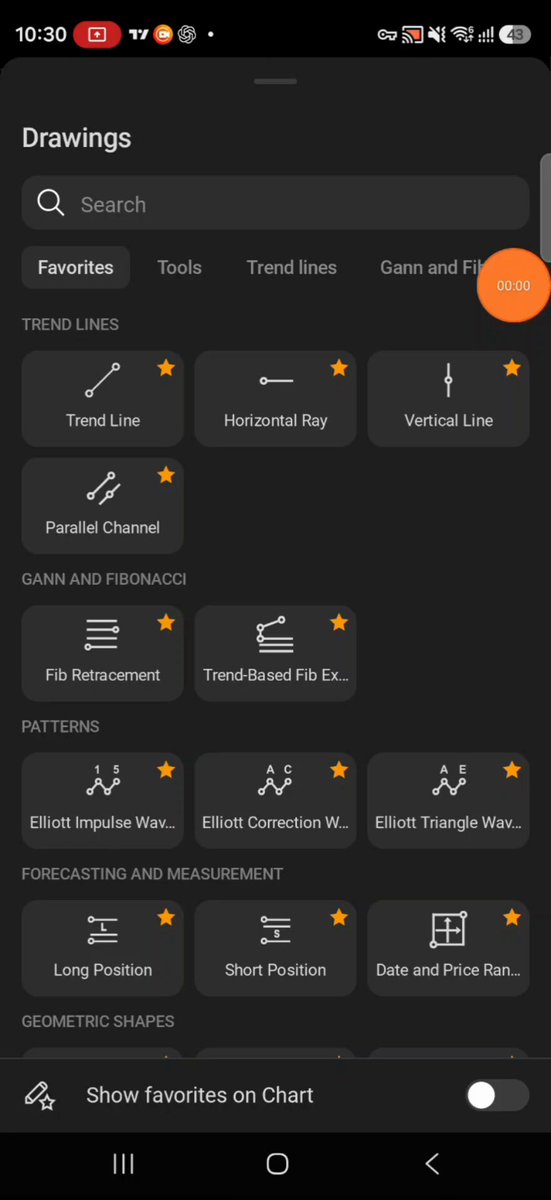Select the Elliott Correction Wave pattern
551x1200 pixels.
[x=275, y=800]
